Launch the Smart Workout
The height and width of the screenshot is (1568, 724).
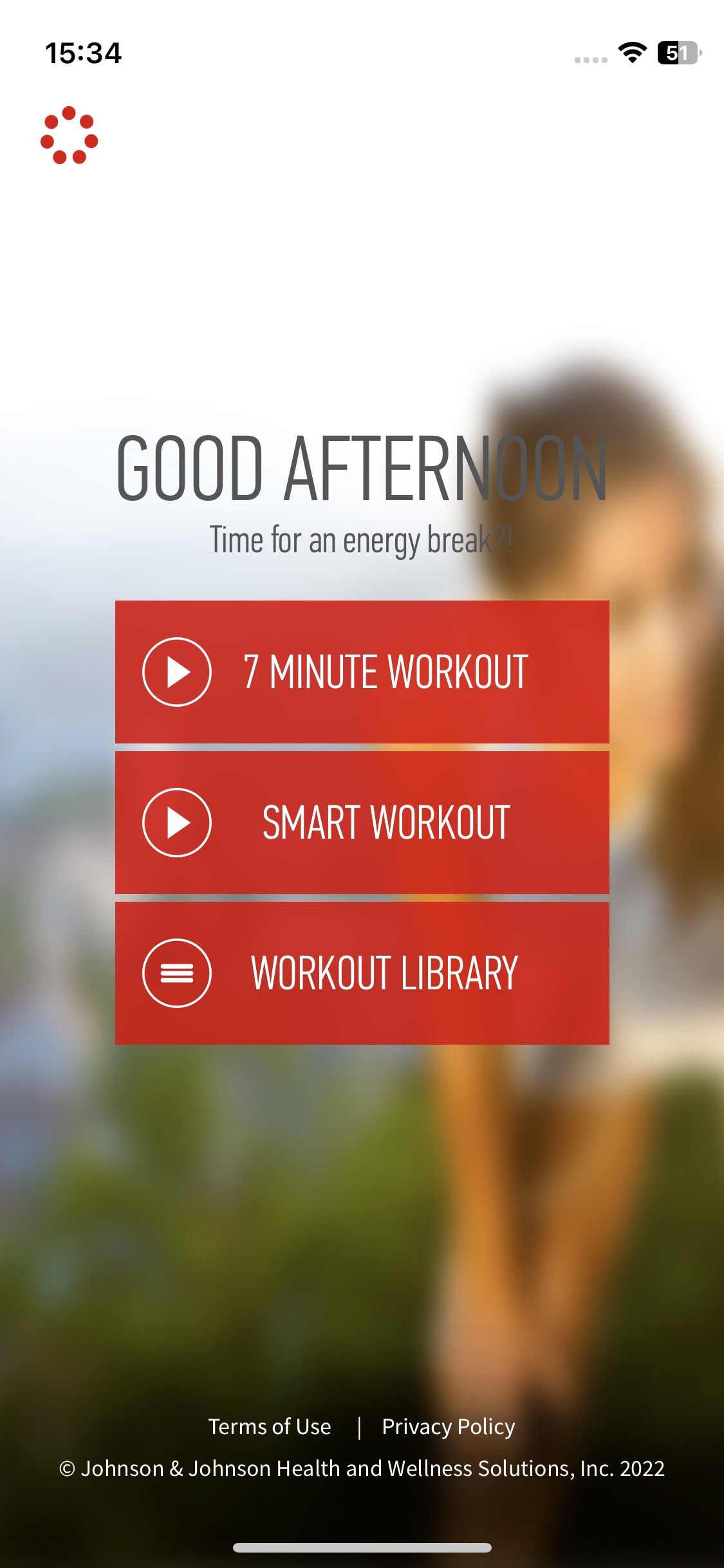tap(362, 823)
